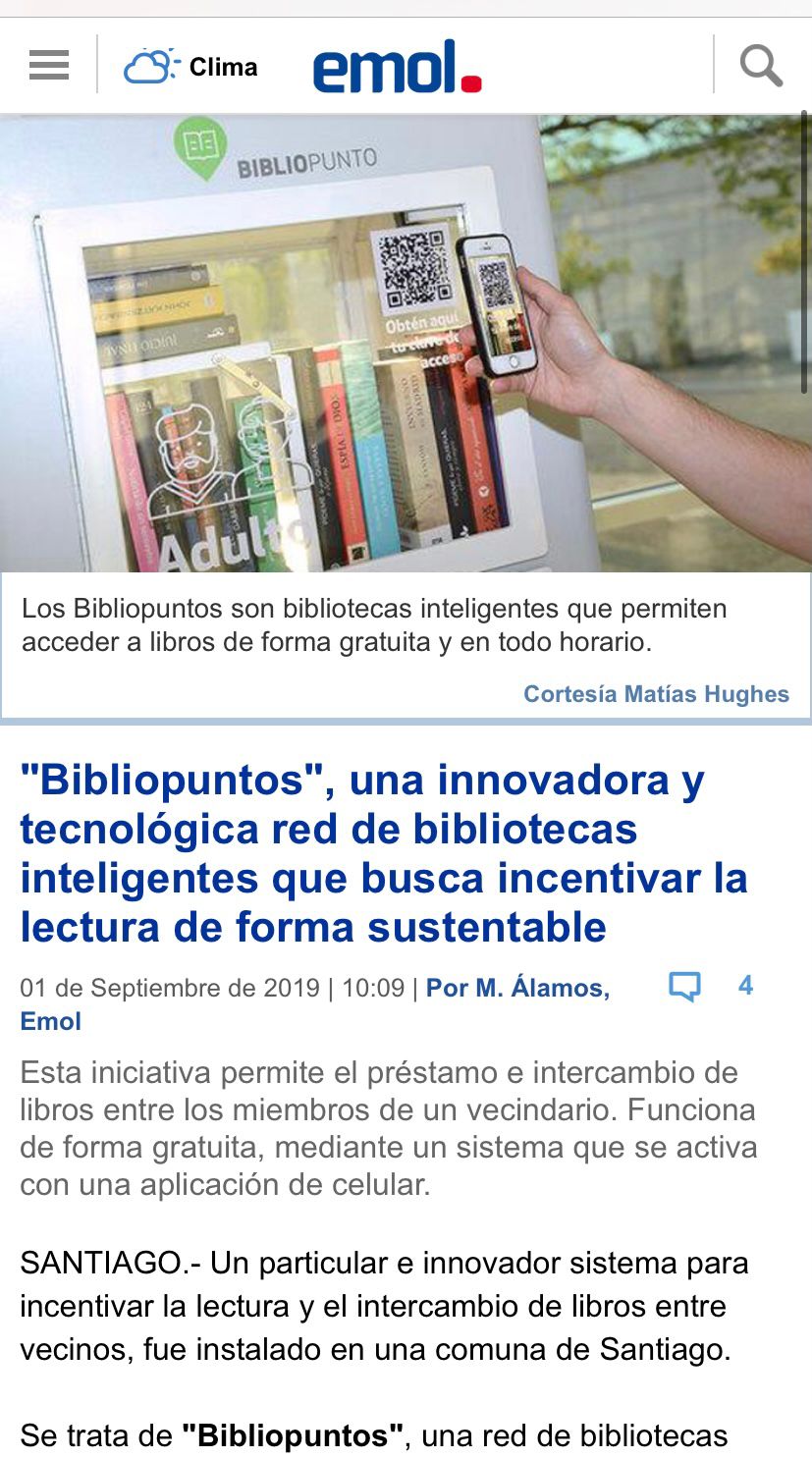
Task: Open the Clima weather section
Action: [191, 67]
